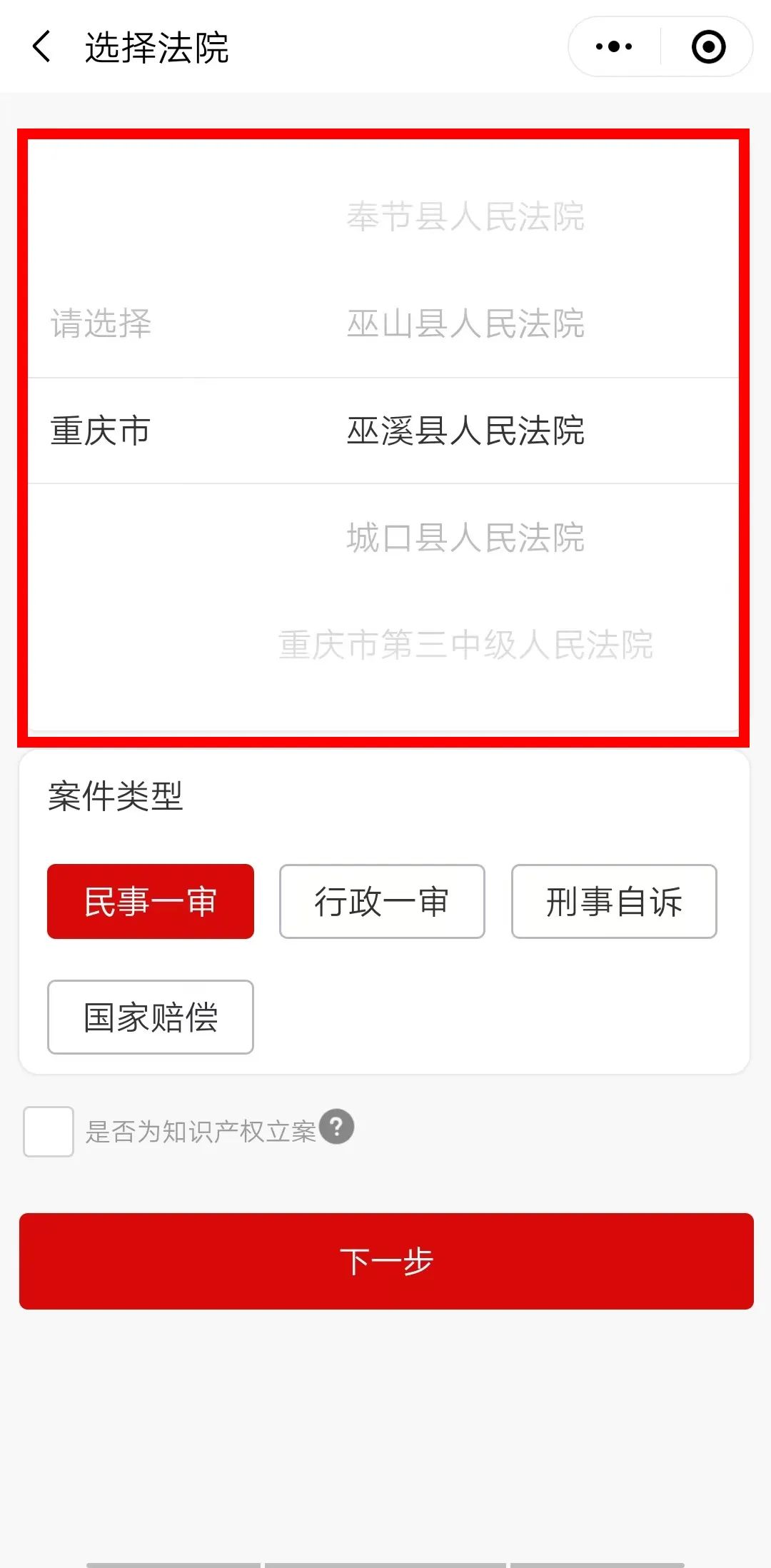This screenshot has height=1568, width=771.
Task: Select case type 行政一审
Action: (382, 901)
